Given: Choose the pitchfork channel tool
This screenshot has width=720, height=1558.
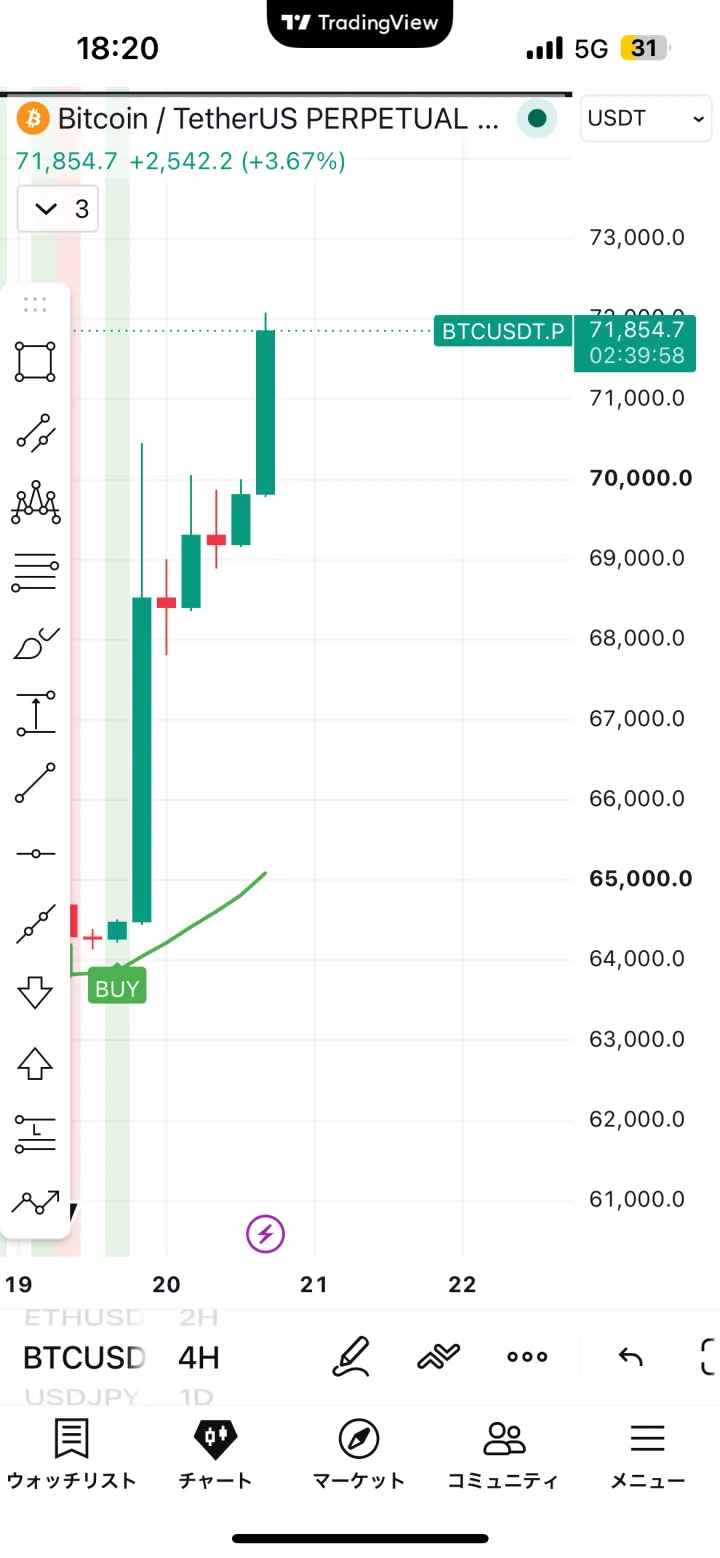Looking at the screenshot, I should pyautogui.click(x=35, y=434).
